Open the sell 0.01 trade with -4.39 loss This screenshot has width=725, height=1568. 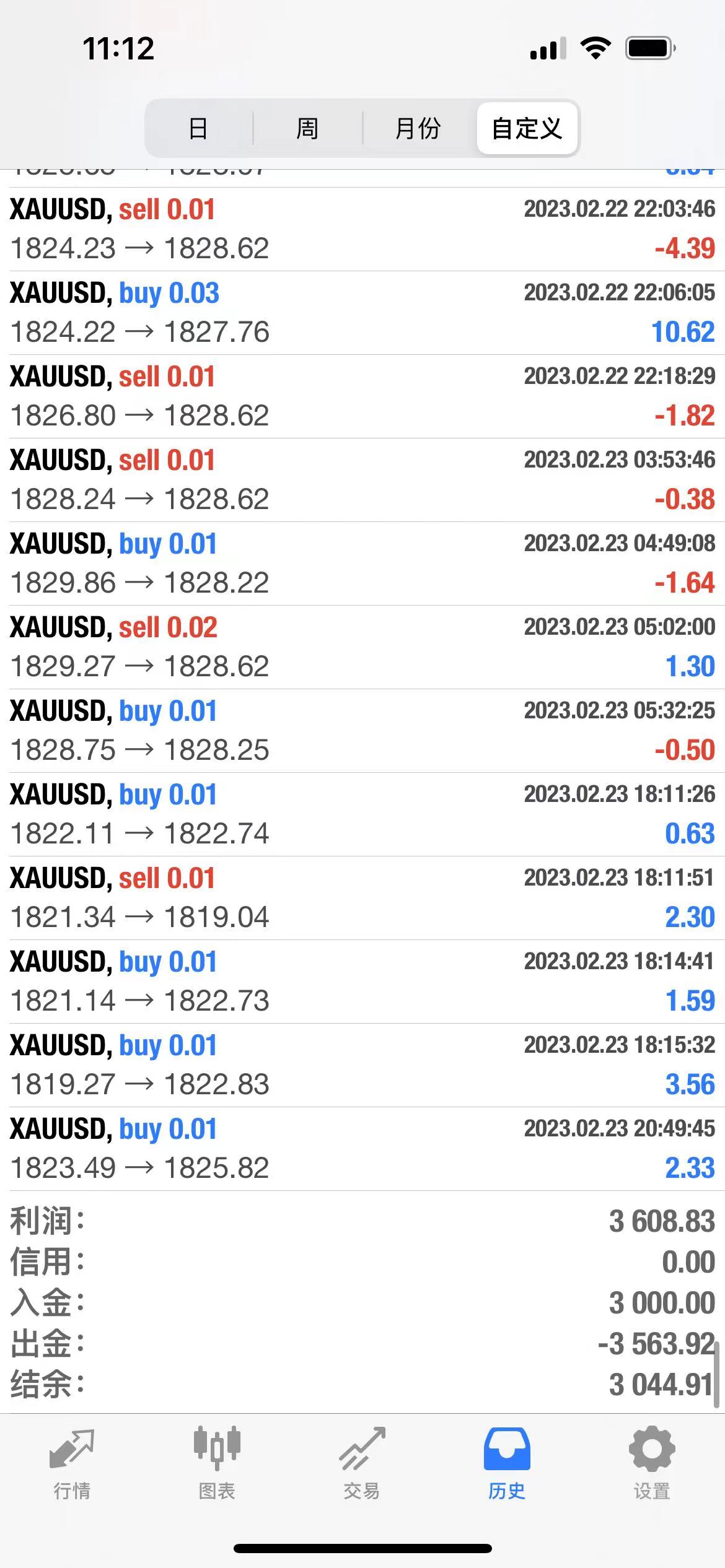362,229
